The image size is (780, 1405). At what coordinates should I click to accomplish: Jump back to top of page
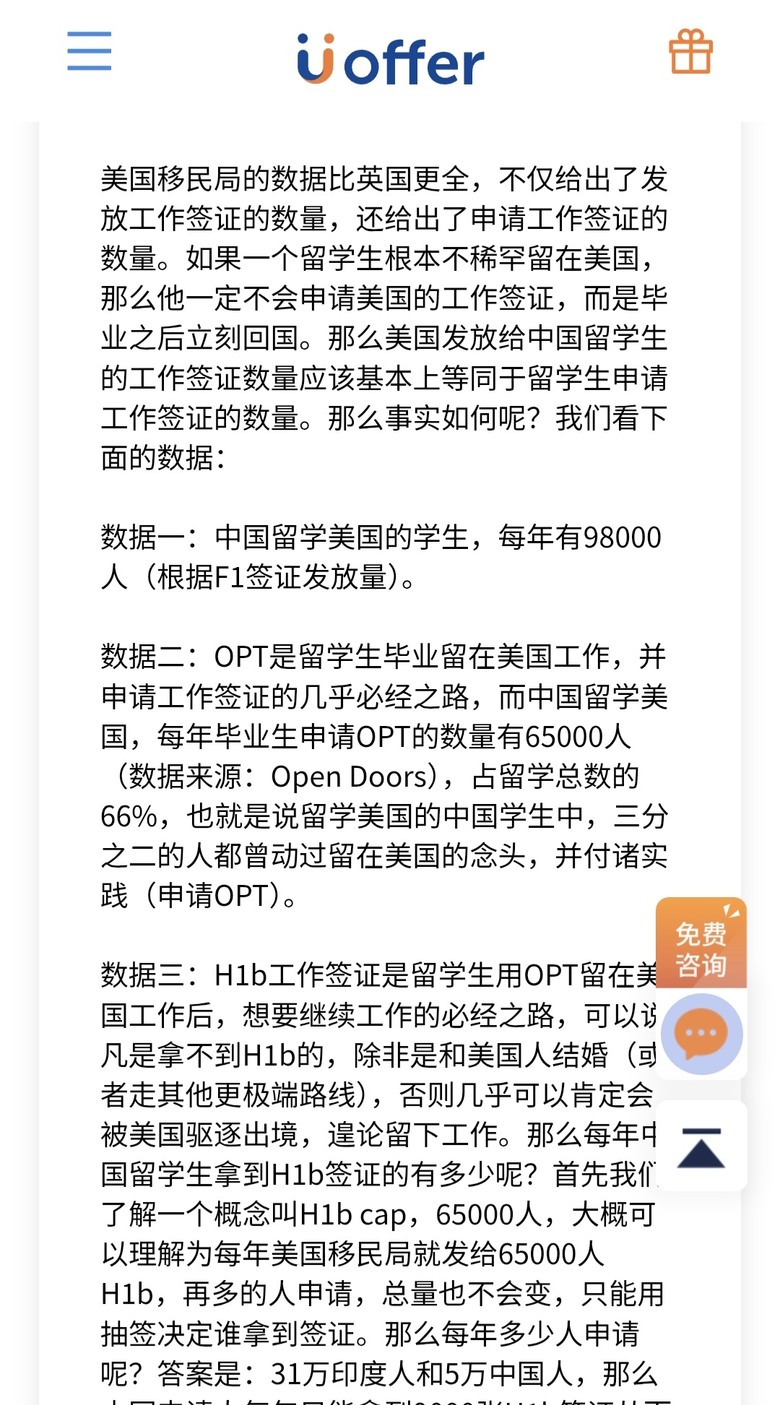(700, 1146)
